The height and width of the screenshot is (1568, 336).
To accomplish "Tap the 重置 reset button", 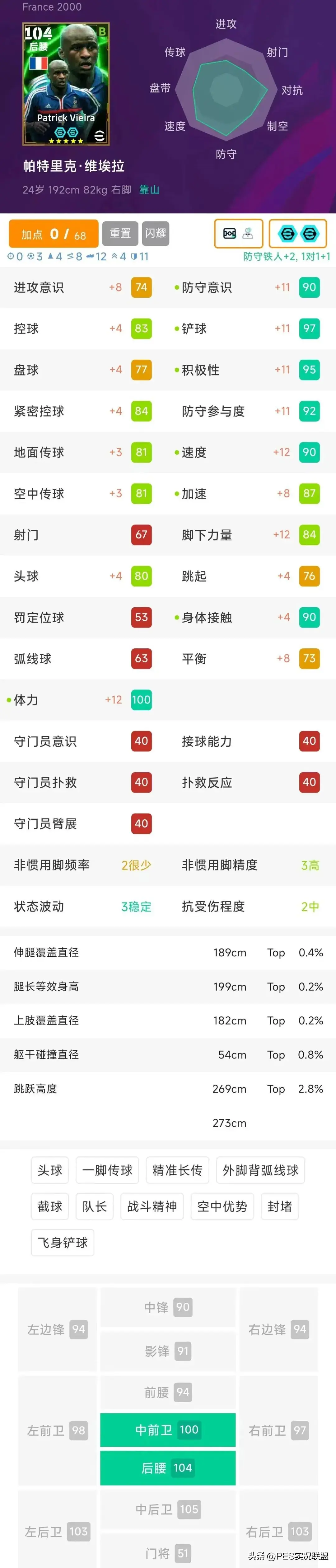I will 120,233.
